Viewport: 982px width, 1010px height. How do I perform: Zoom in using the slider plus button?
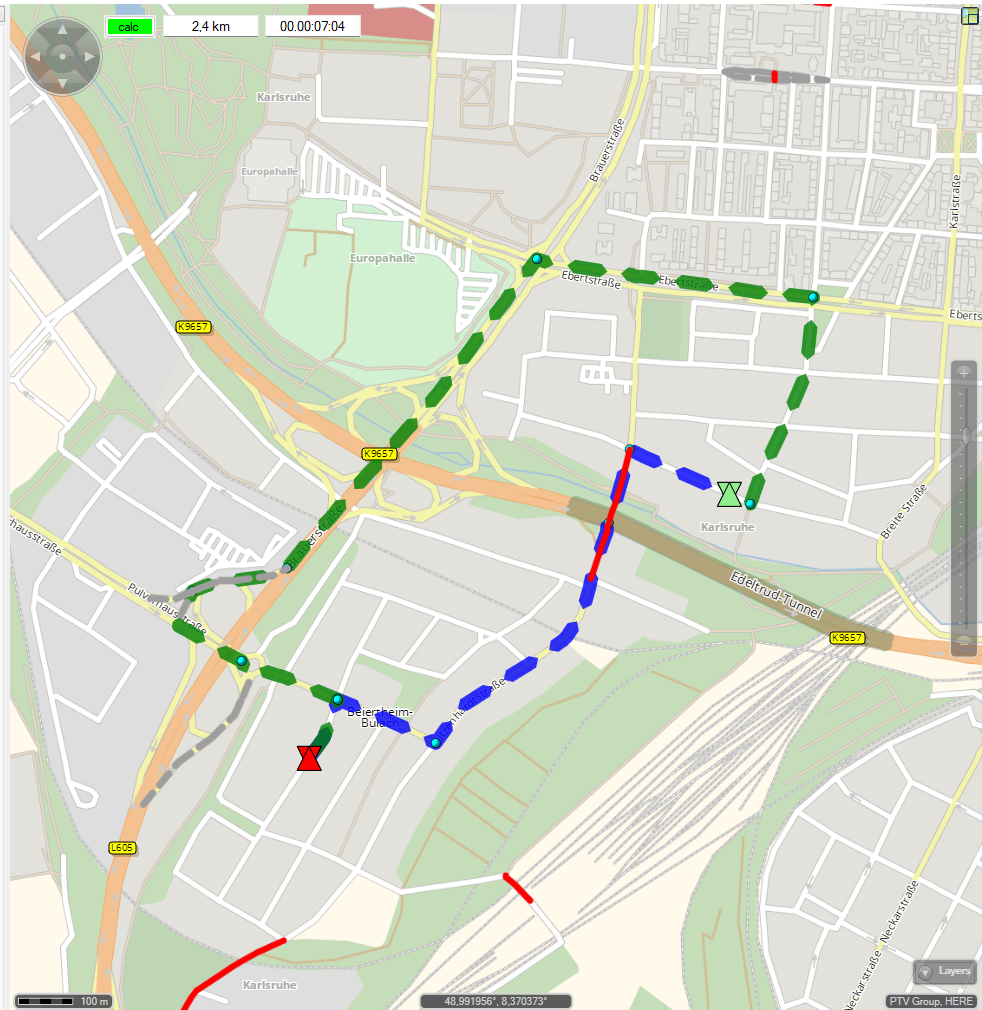(x=964, y=372)
